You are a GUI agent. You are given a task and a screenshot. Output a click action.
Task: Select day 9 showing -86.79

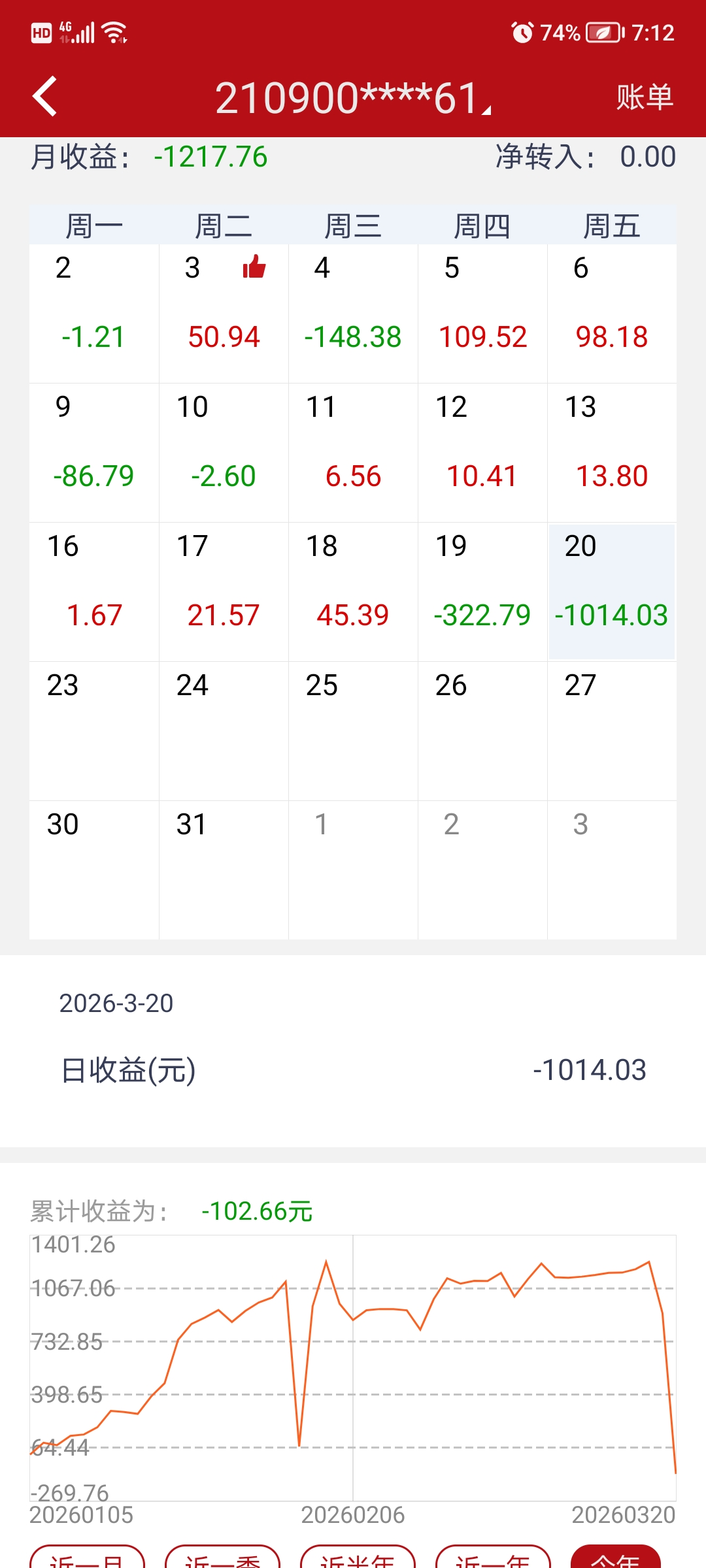94,453
